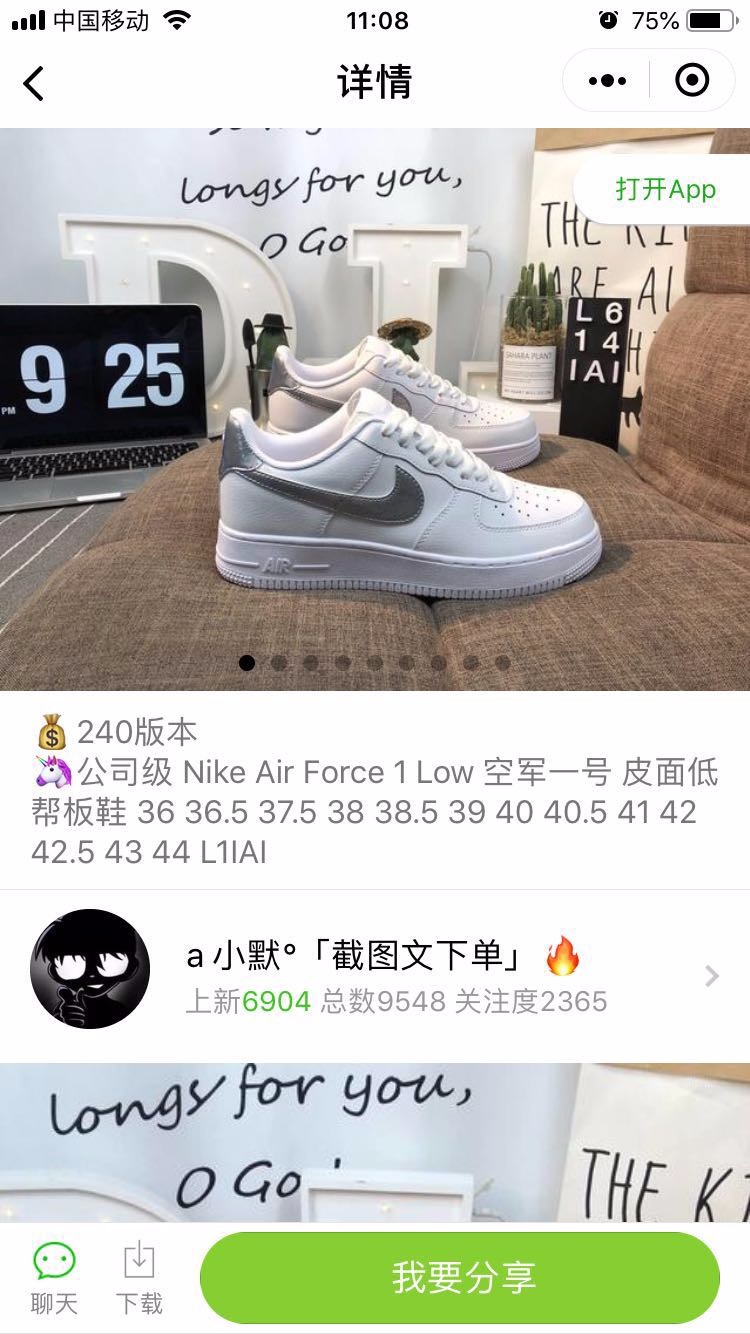Tap the 打开App button
The height and width of the screenshot is (1334, 750).
click(664, 189)
